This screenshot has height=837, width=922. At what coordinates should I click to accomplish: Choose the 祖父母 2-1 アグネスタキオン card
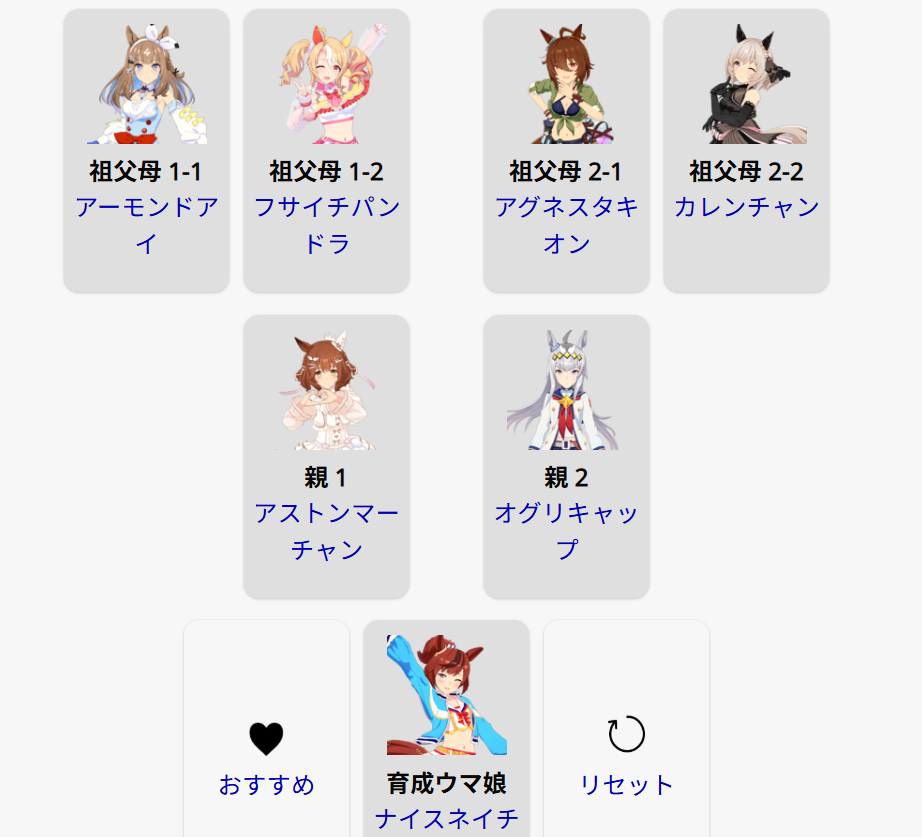pyautogui.click(x=566, y=150)
